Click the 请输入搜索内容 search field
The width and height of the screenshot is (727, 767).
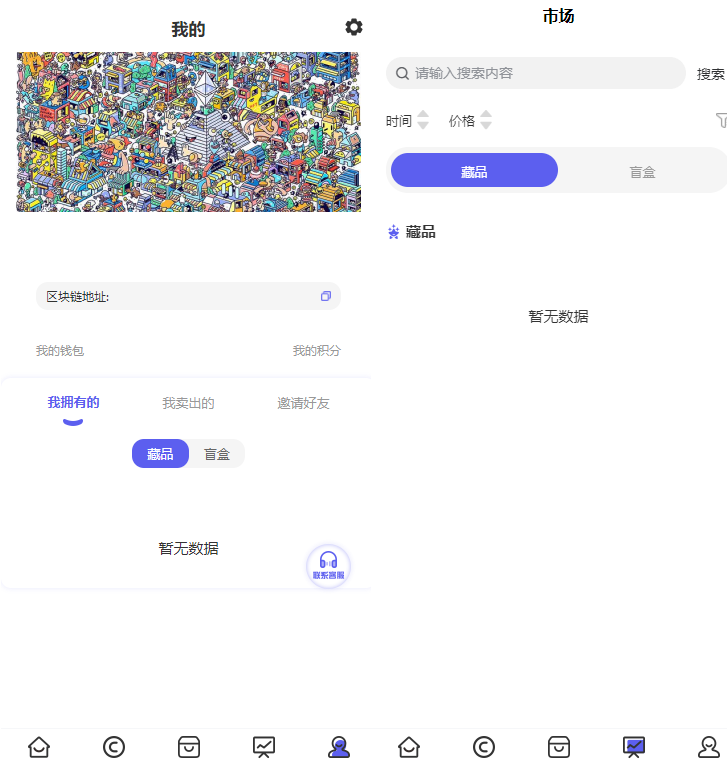[x=535, y=73]
